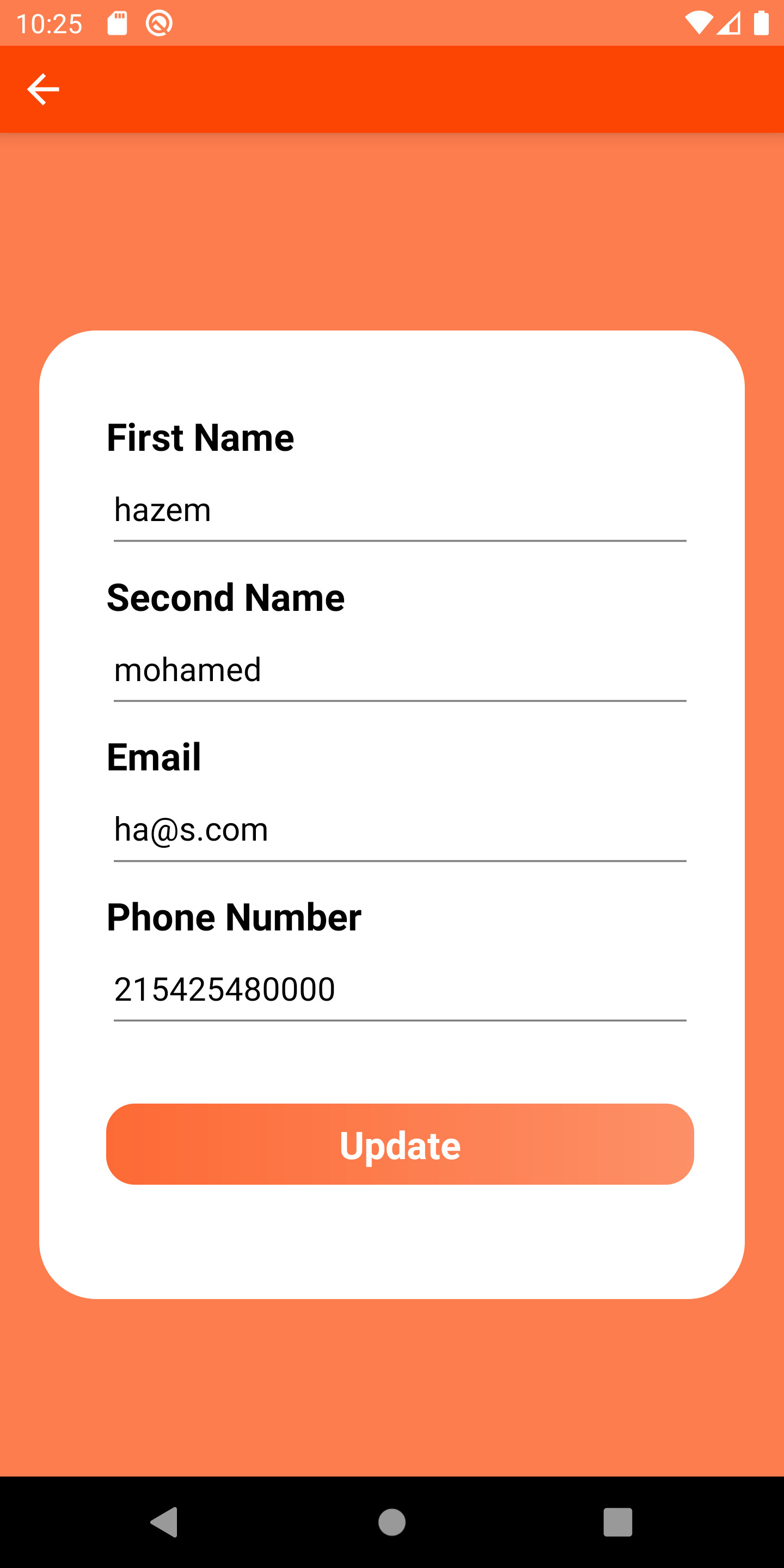Go to the system home screen
The height and width of the screenshot is (1568, 784).
point(392,1522)
